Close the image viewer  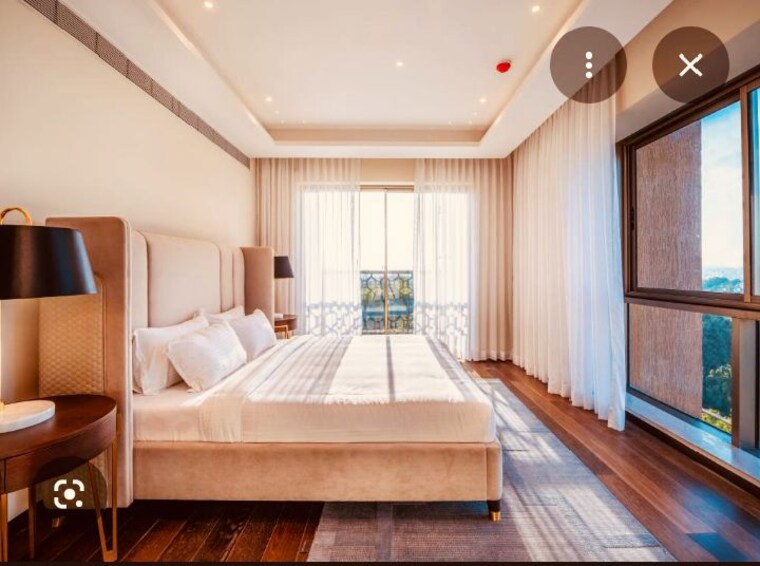click(x=690, y=65)
